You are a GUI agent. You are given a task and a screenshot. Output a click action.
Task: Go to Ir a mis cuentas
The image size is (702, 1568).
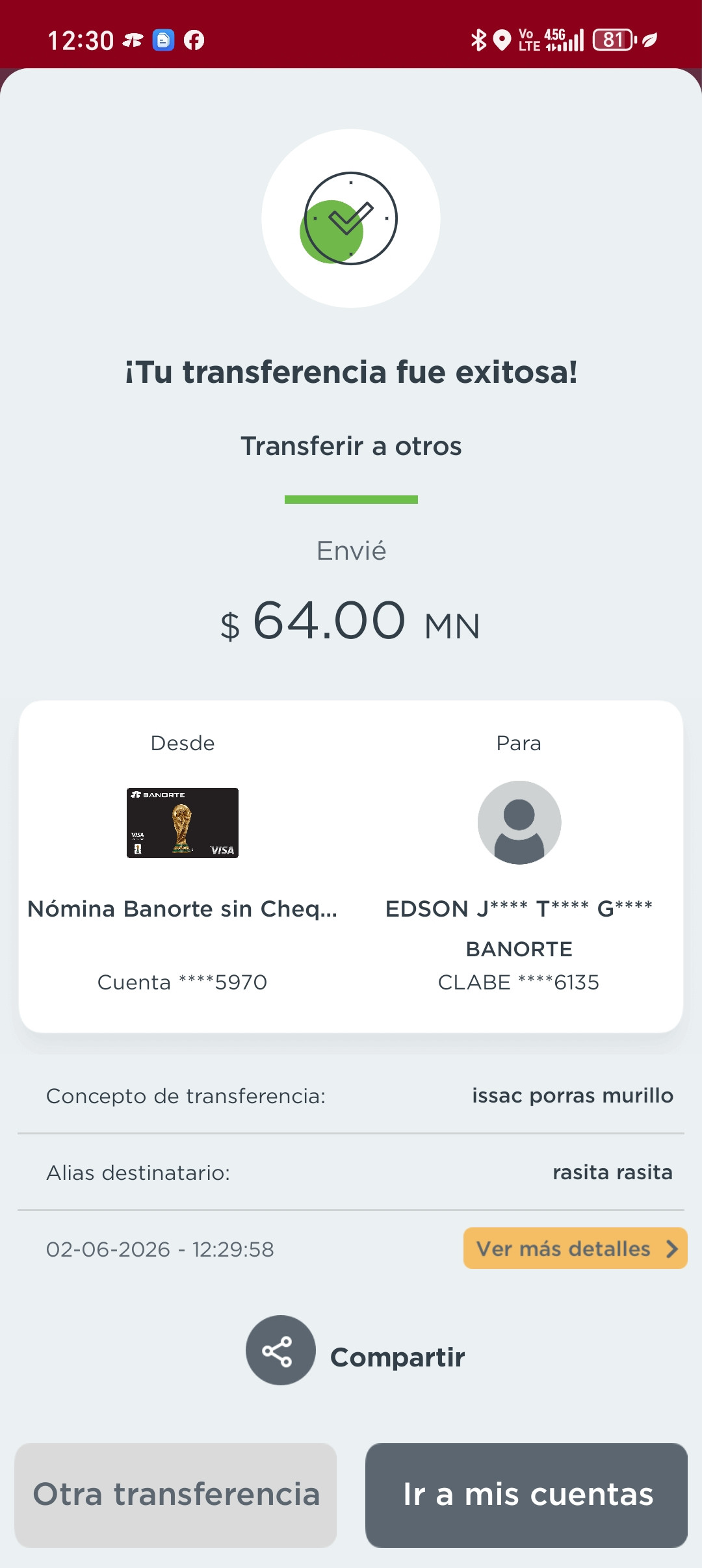click(526, 1495)
